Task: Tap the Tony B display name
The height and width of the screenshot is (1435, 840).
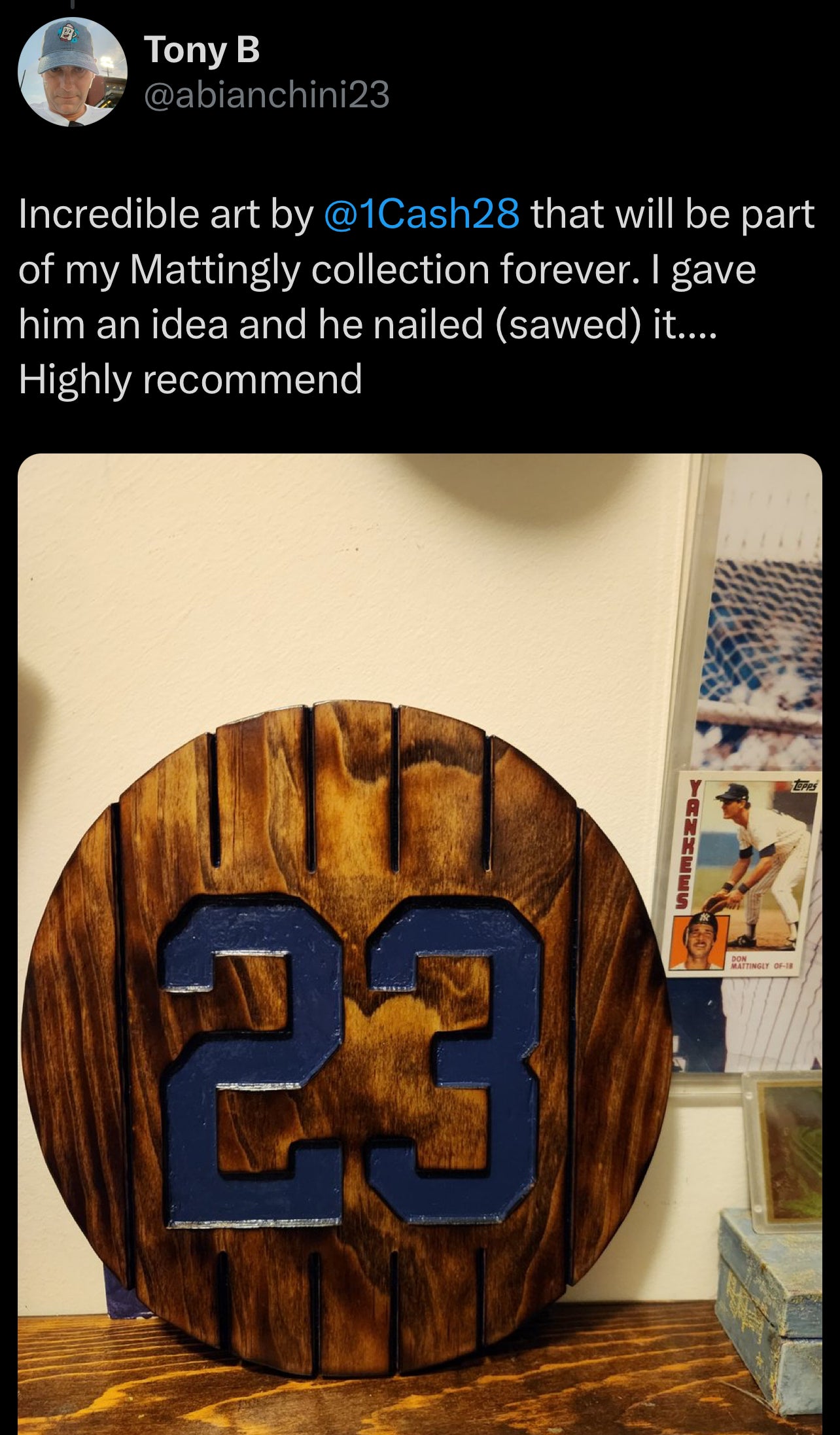Action: click(x=202, y=50)
